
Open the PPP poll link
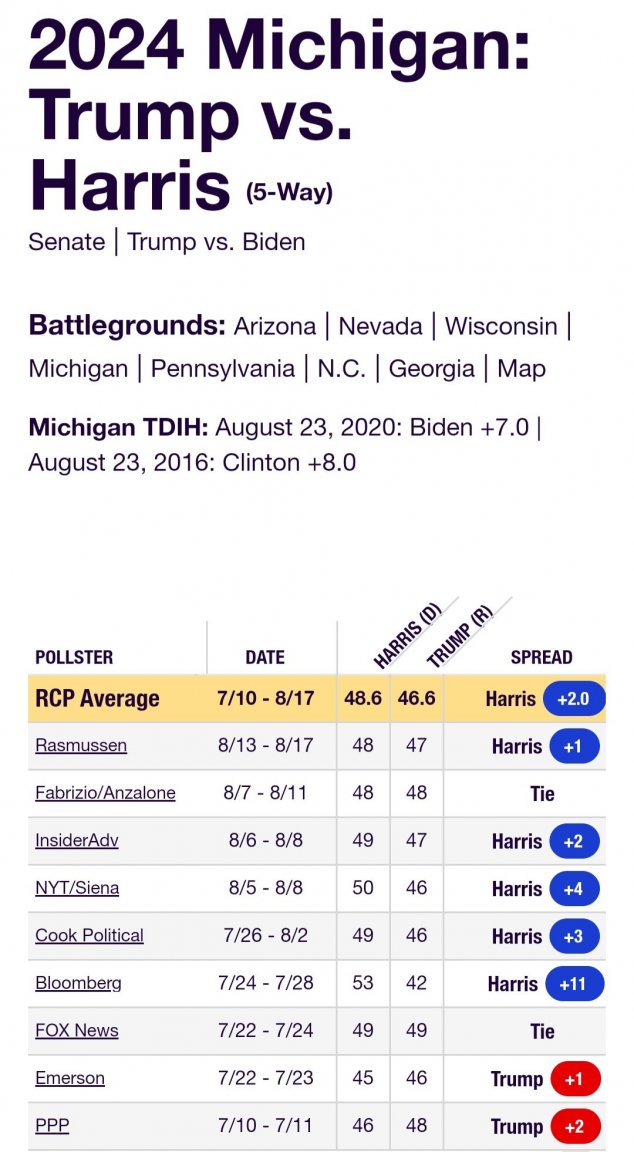52,1126
